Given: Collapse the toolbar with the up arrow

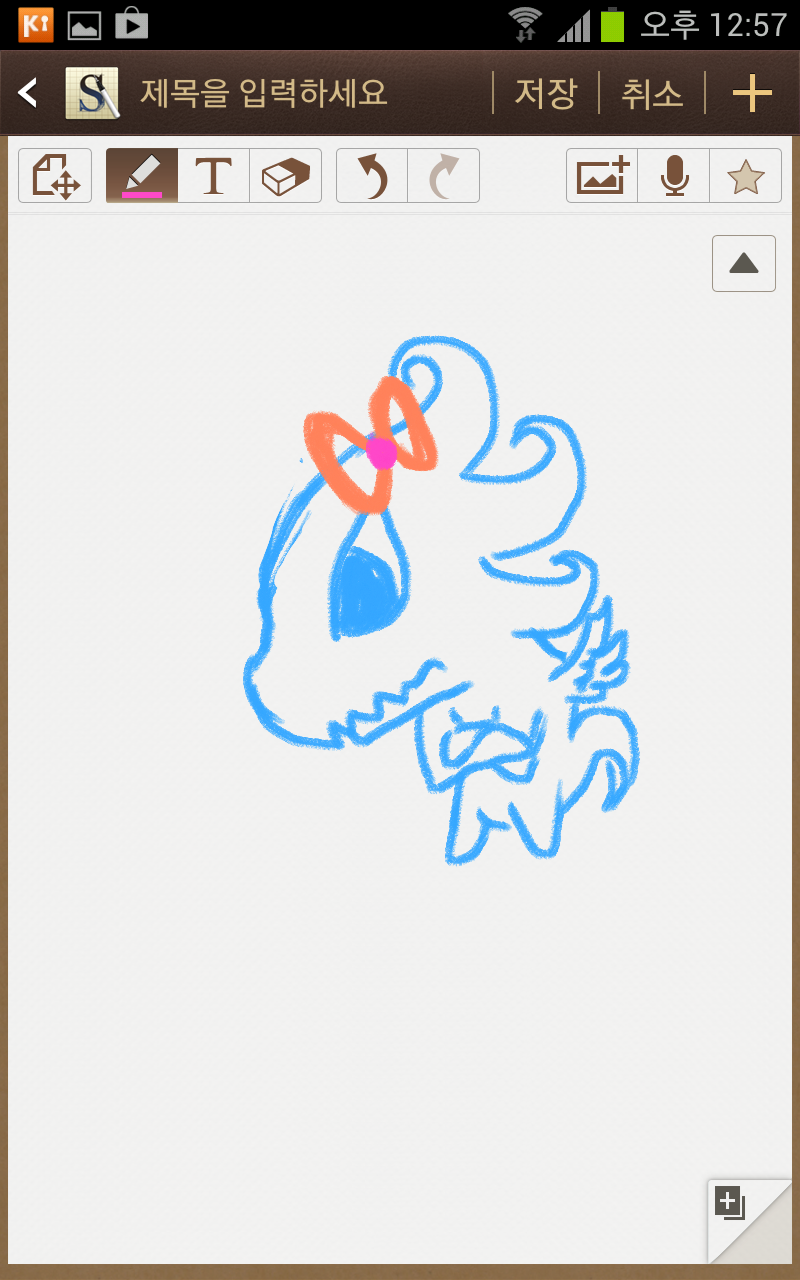Looking at the screenshot, I should [744, 264].
